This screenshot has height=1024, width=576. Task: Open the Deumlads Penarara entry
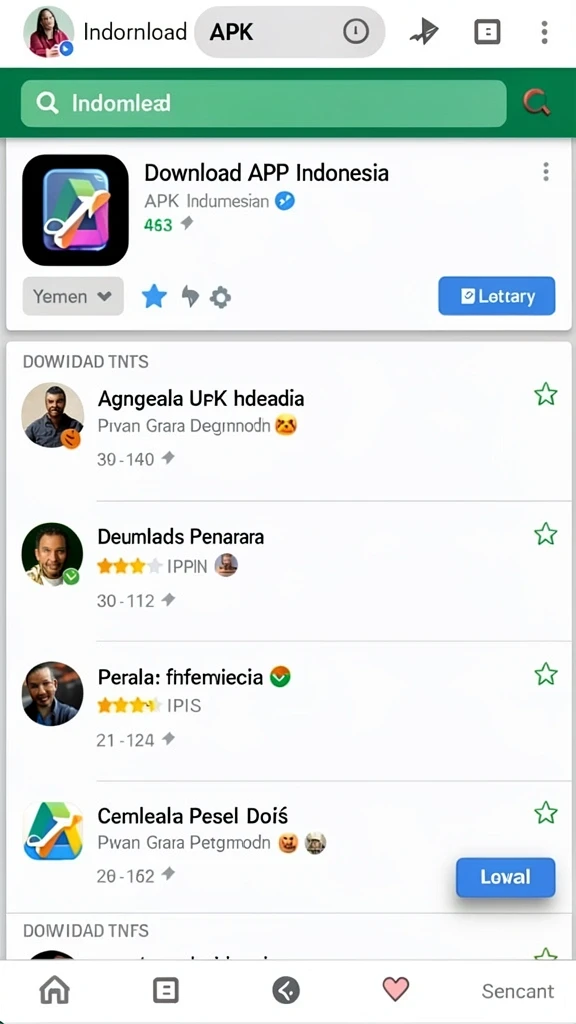pyautogui.click(x=287, y=567)
